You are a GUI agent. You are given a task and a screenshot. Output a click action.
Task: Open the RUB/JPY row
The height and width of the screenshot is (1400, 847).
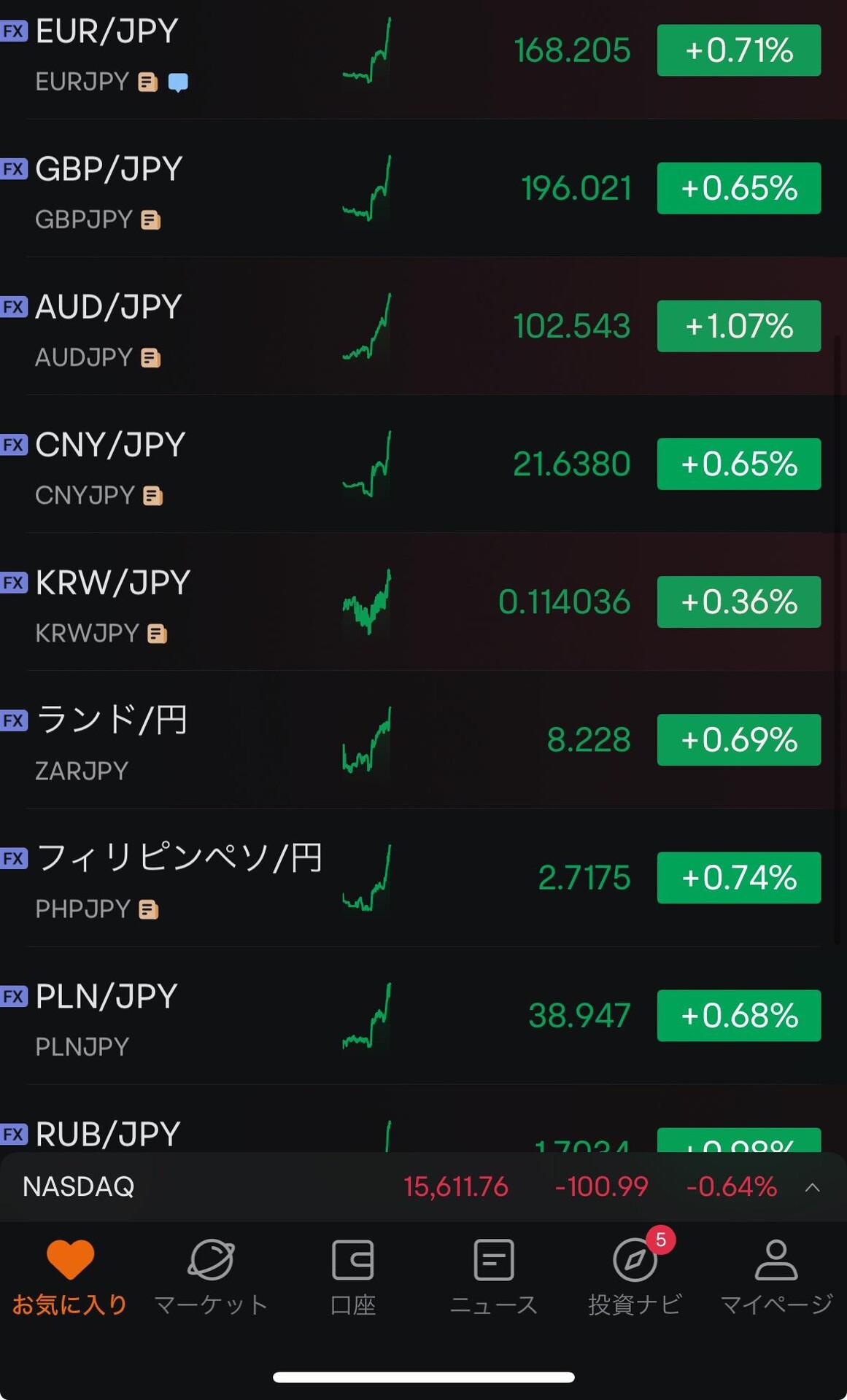click(x=423, y=1119)
